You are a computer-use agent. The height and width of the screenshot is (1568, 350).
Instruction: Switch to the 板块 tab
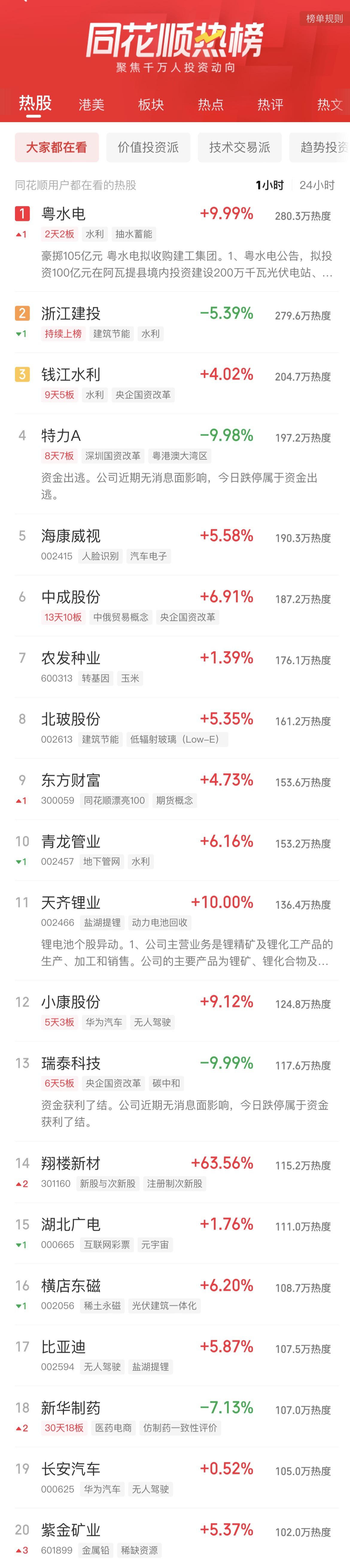tap(151, 105)
